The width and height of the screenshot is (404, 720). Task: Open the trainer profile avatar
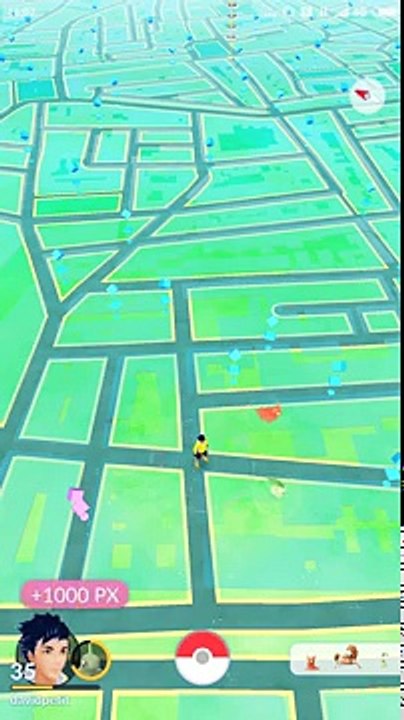(x=43, y=649)
